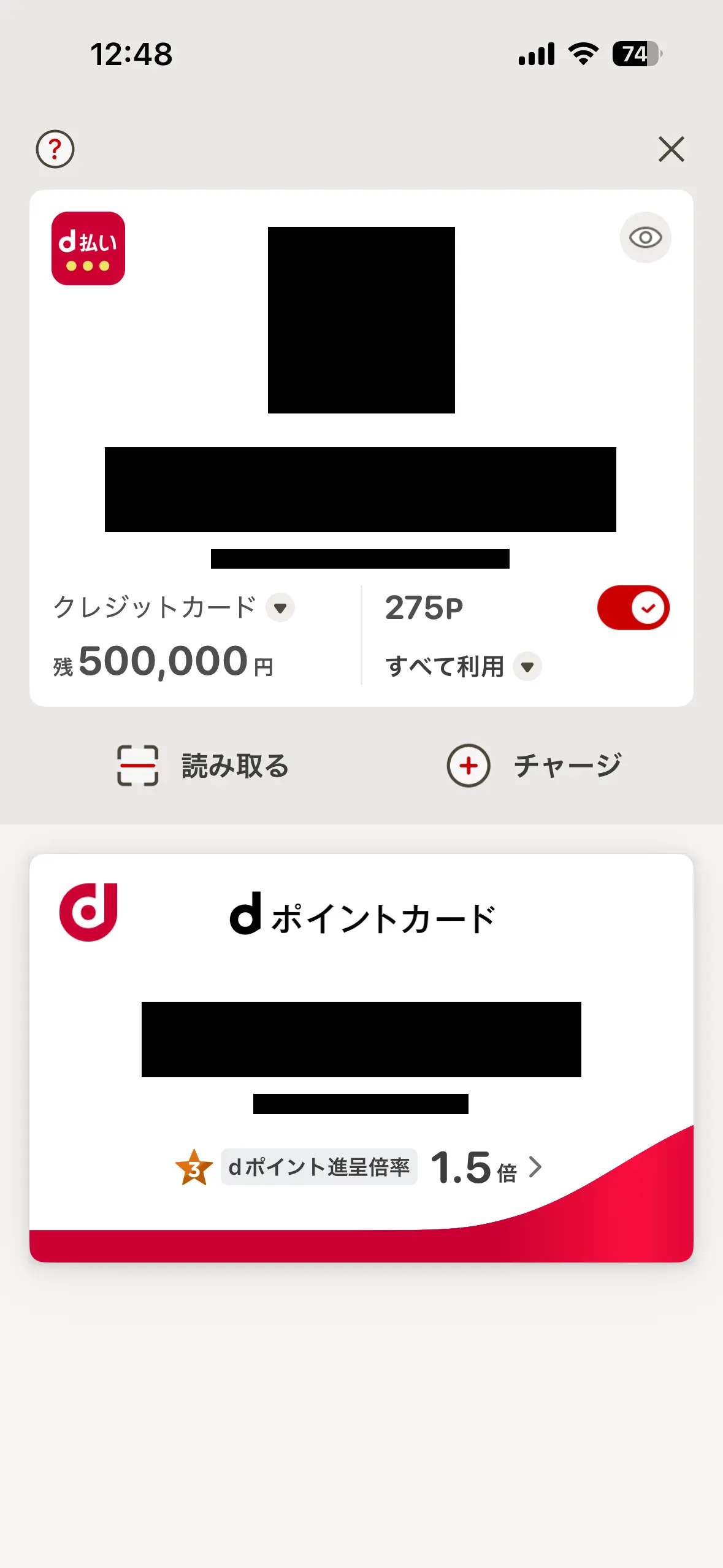723x1568 pixels.
Task: Tap the help question mark icon
Action: tap(55, 149)
